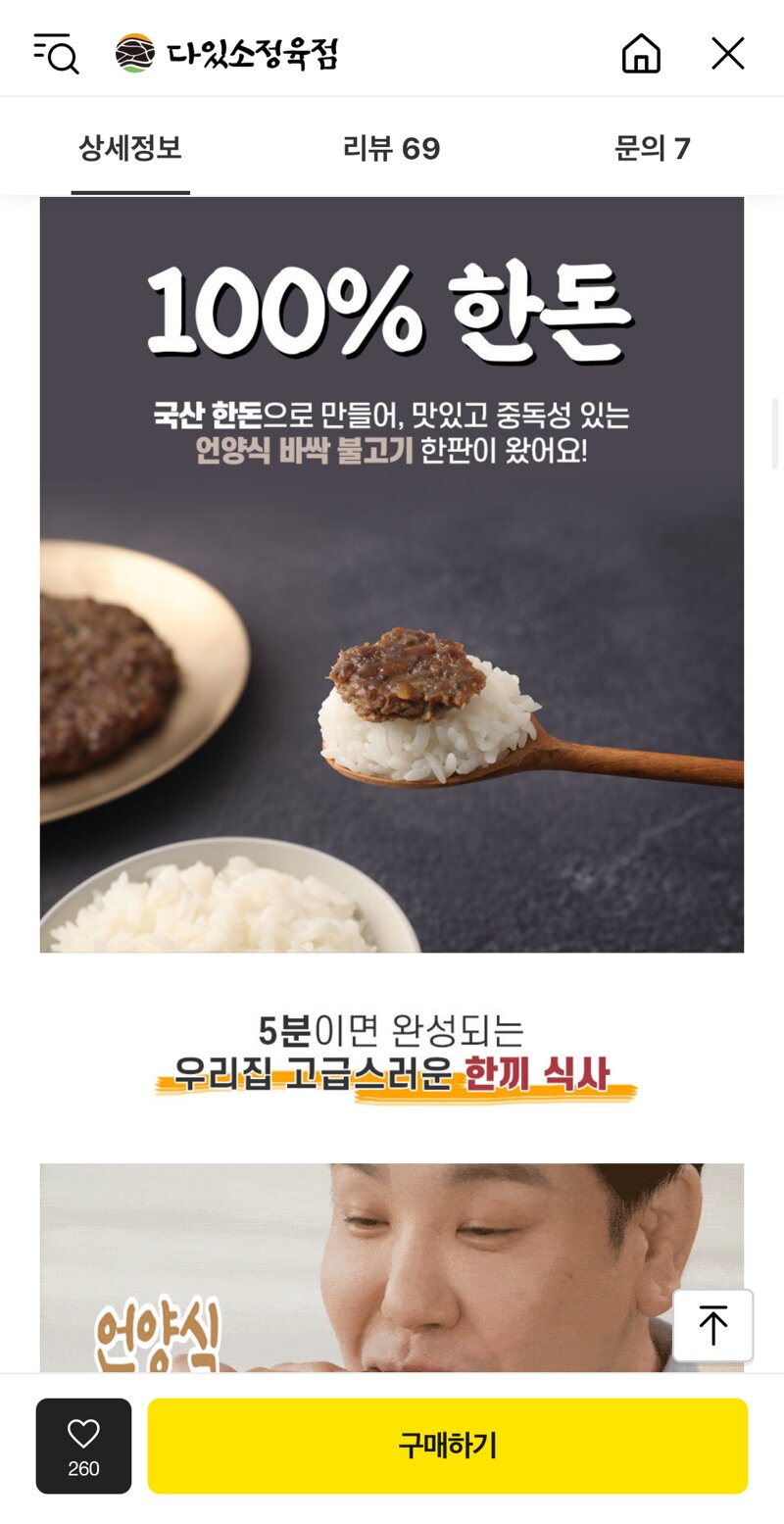Go to the store home icon
This screenshot has height=1524, width=784.
641,53
